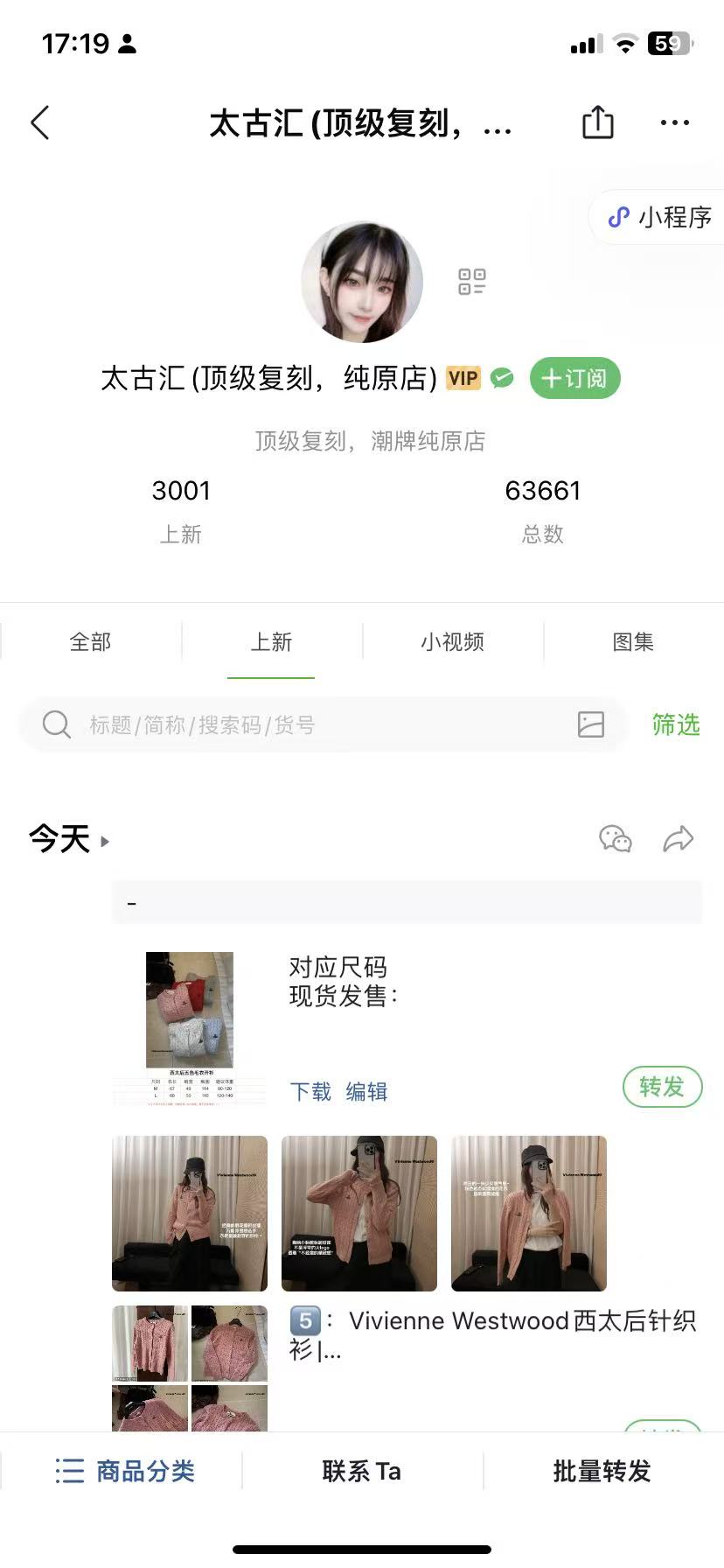This screenshot has width=724, height=1568.
Task: Tap 下载 to download the post
Action: click(x=310, y=1091)
